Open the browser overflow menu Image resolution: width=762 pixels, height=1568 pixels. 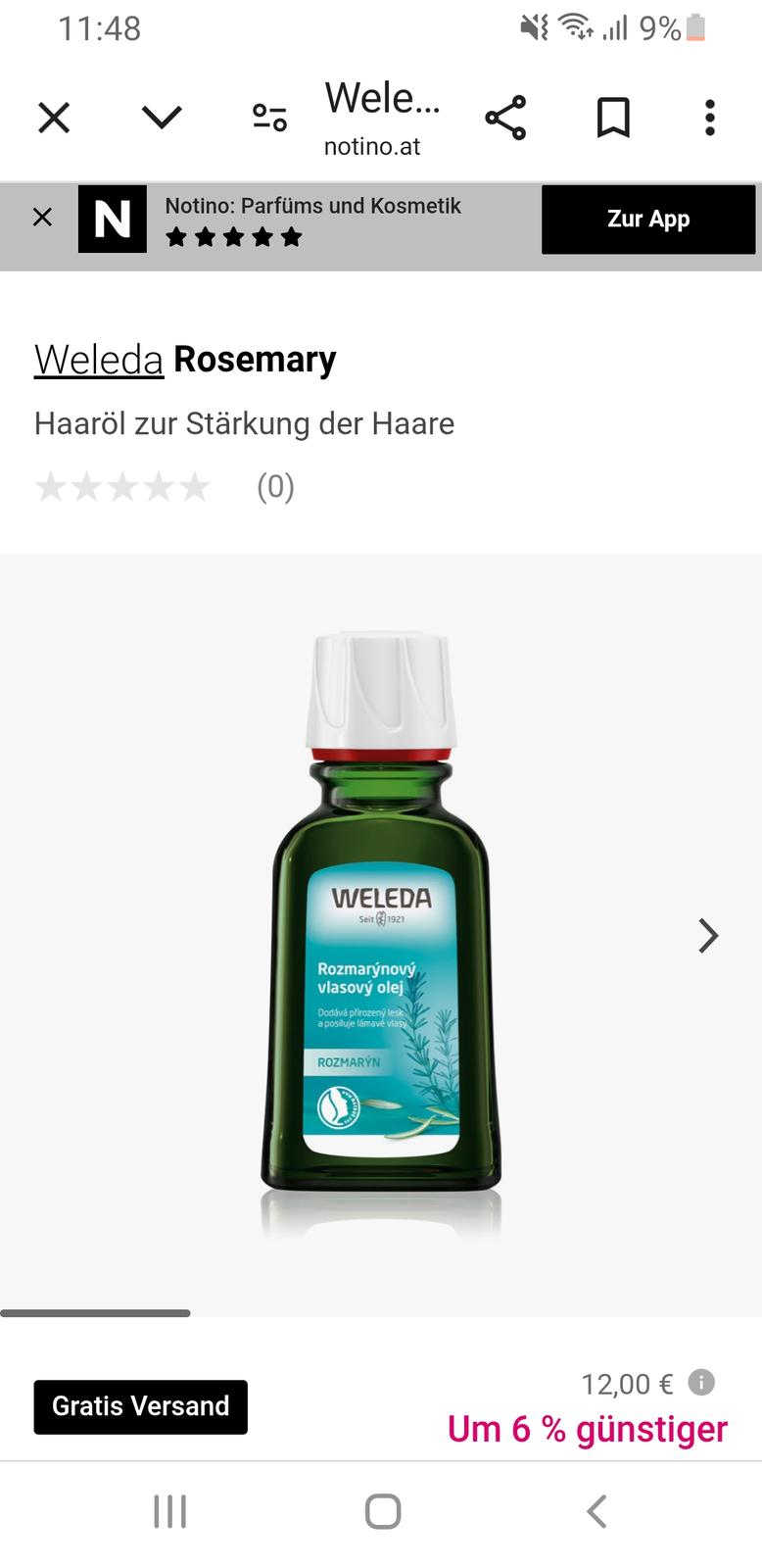(710, 119)
